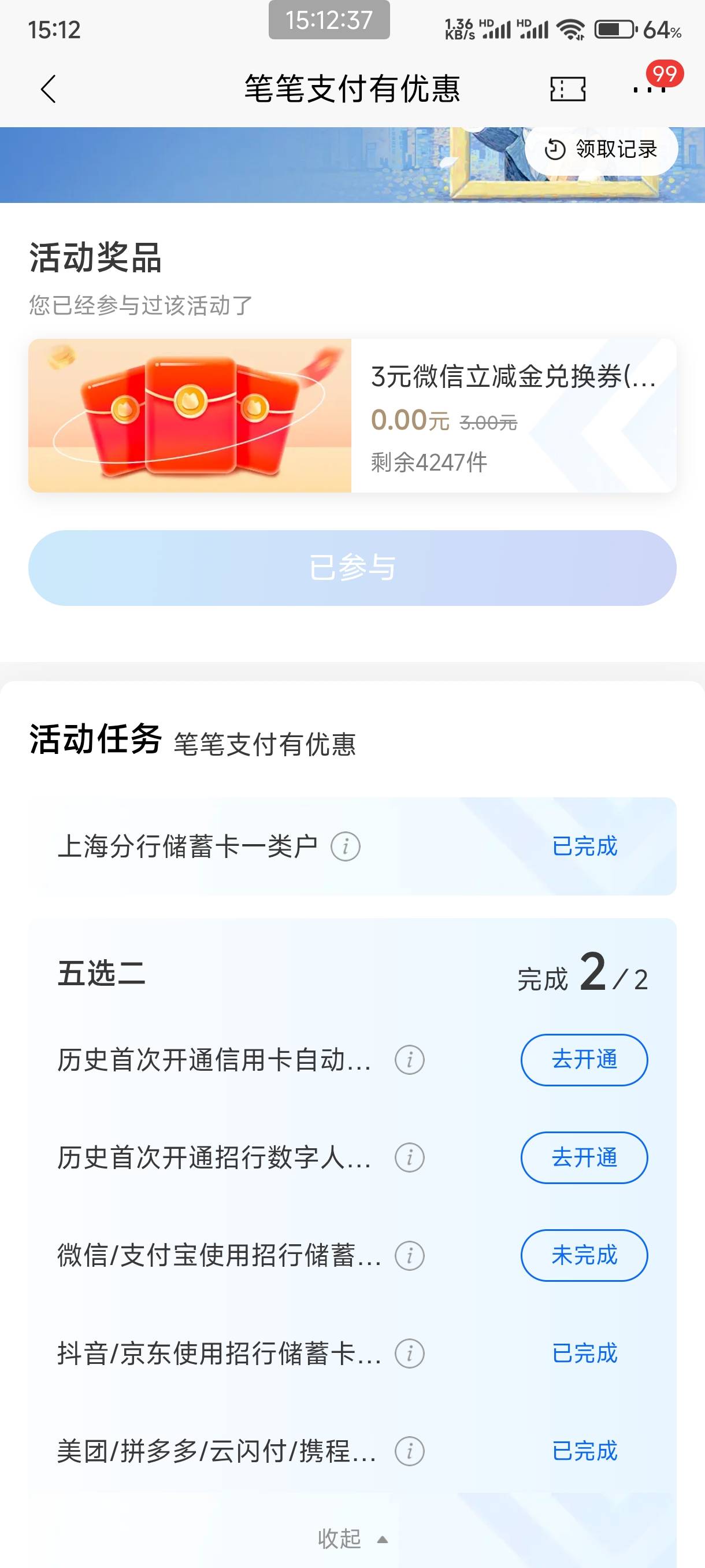Viewport: 705px width, 1568px height.
Task: View info for 上海分行储蓄卡一类户
Action: pyautogui.click(x=346, y=846)
